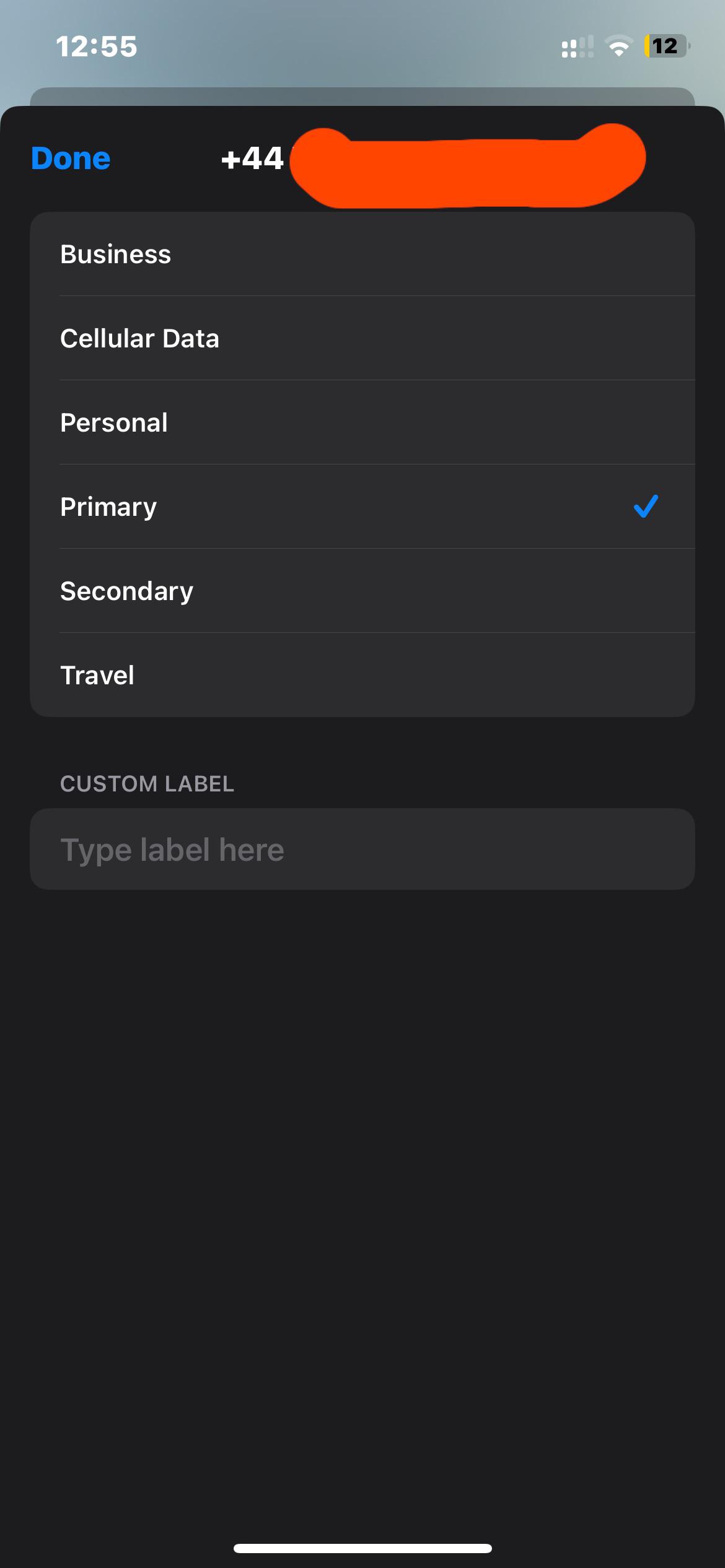Tap Done to save the label
The width and height of the screenshot is (725, 1568).
(x=71, y=159)
